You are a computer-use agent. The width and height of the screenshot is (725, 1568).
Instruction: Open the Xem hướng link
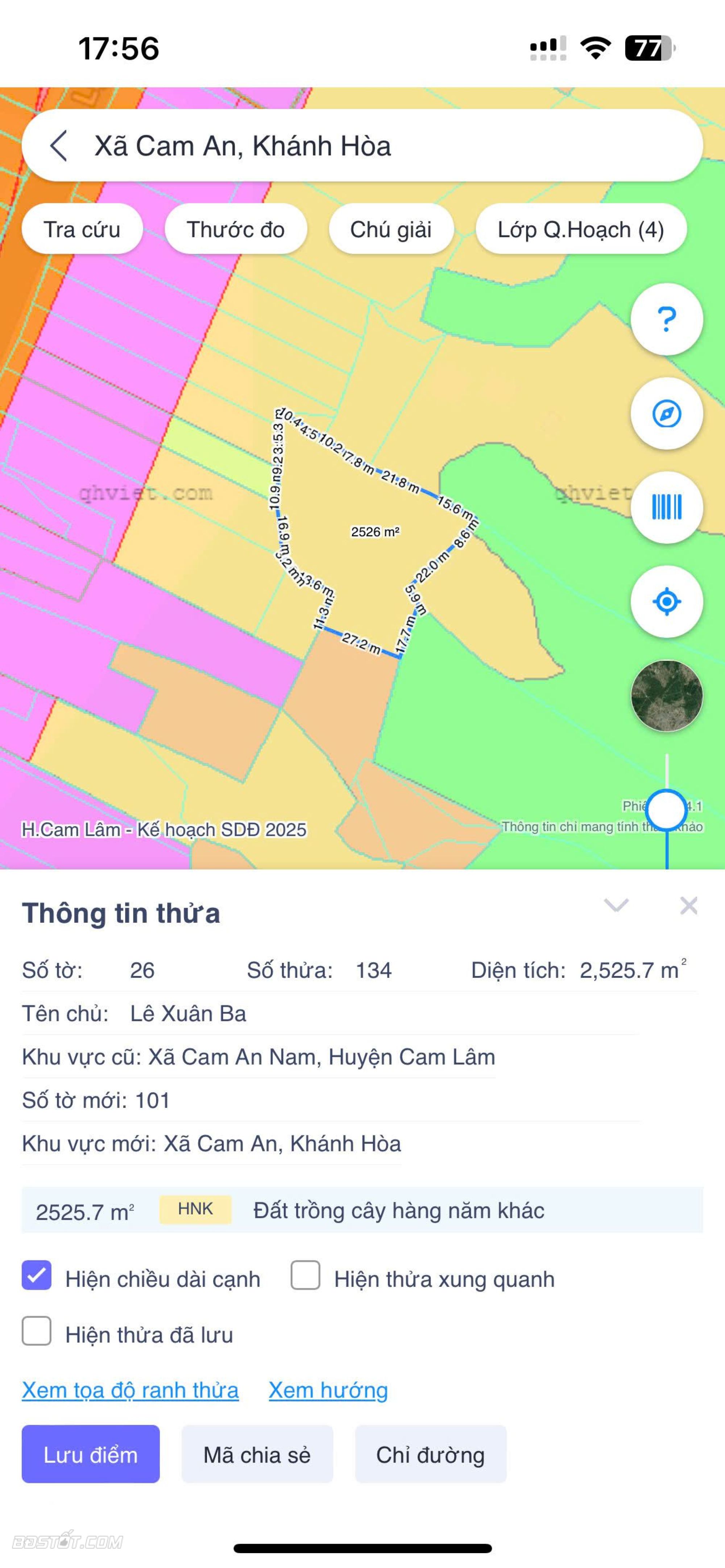pos(328,1391)
